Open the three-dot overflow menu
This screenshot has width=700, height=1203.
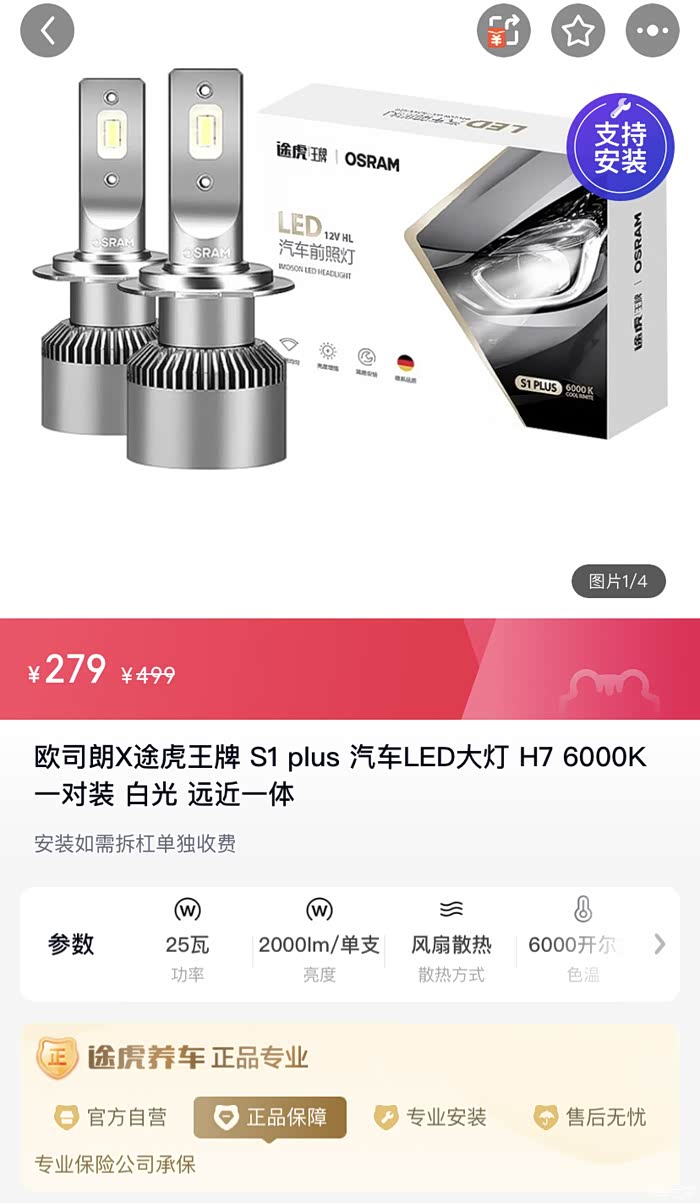pyautogui.click(x=652, y=31)
